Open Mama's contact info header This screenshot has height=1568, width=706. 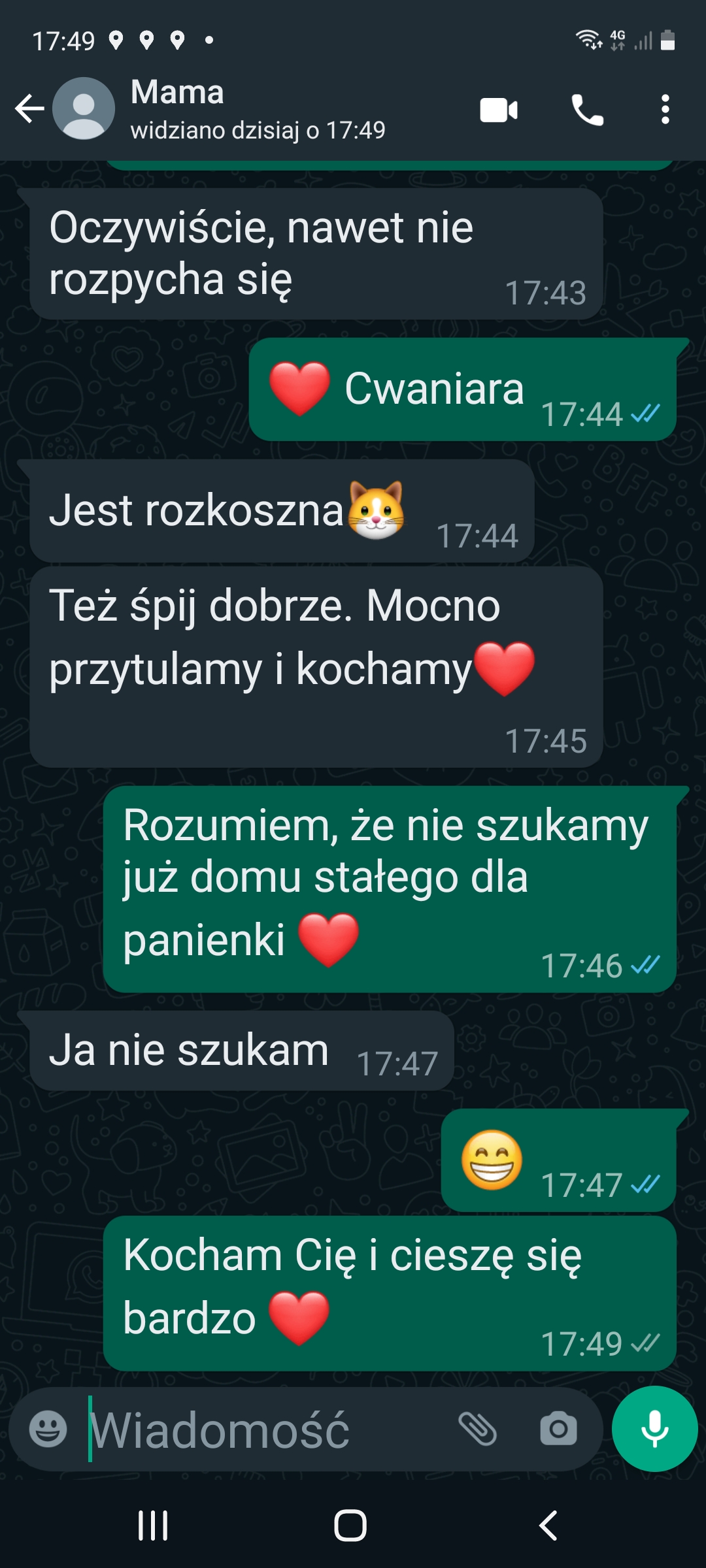pyautogui.click(x=258, y=110)
